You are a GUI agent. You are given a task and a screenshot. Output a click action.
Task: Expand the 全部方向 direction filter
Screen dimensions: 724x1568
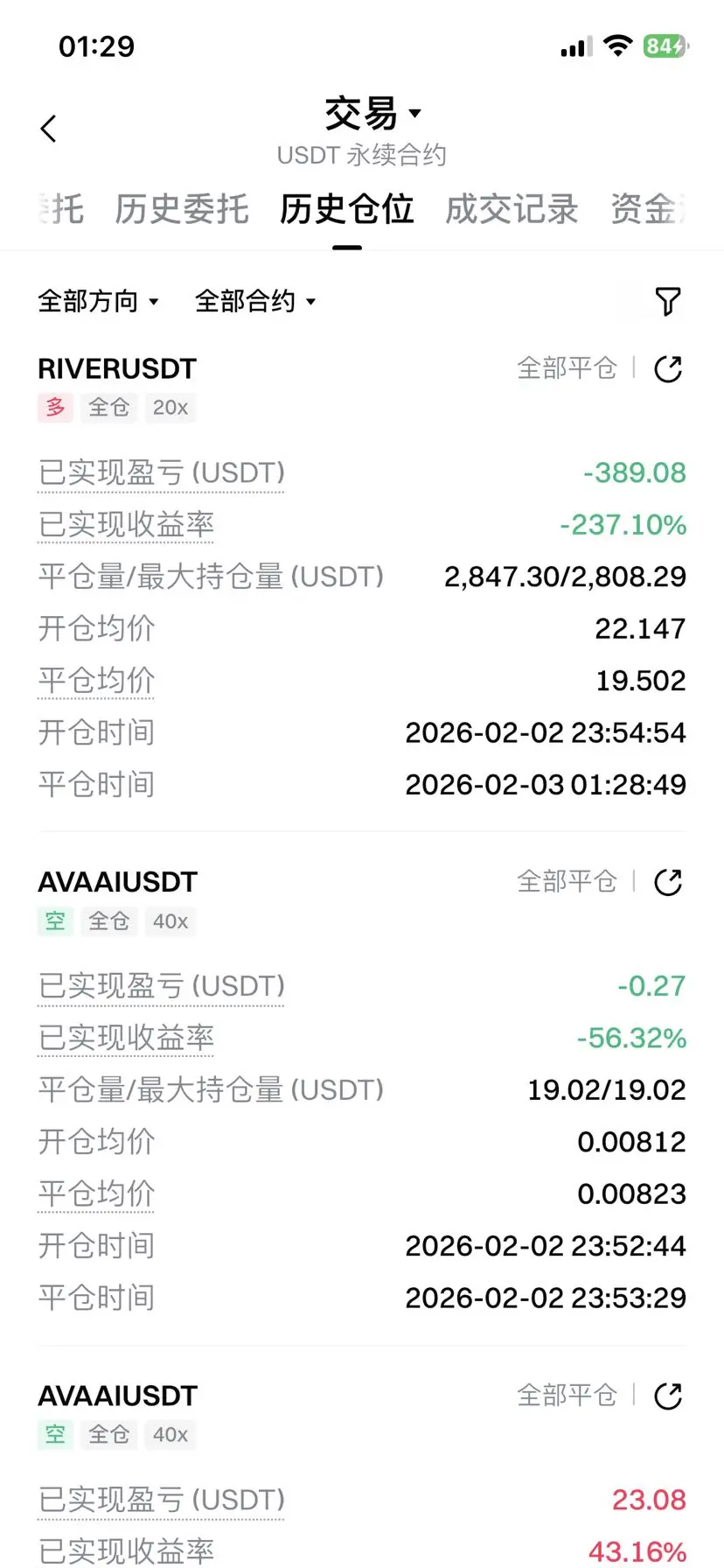coord(98,302)
